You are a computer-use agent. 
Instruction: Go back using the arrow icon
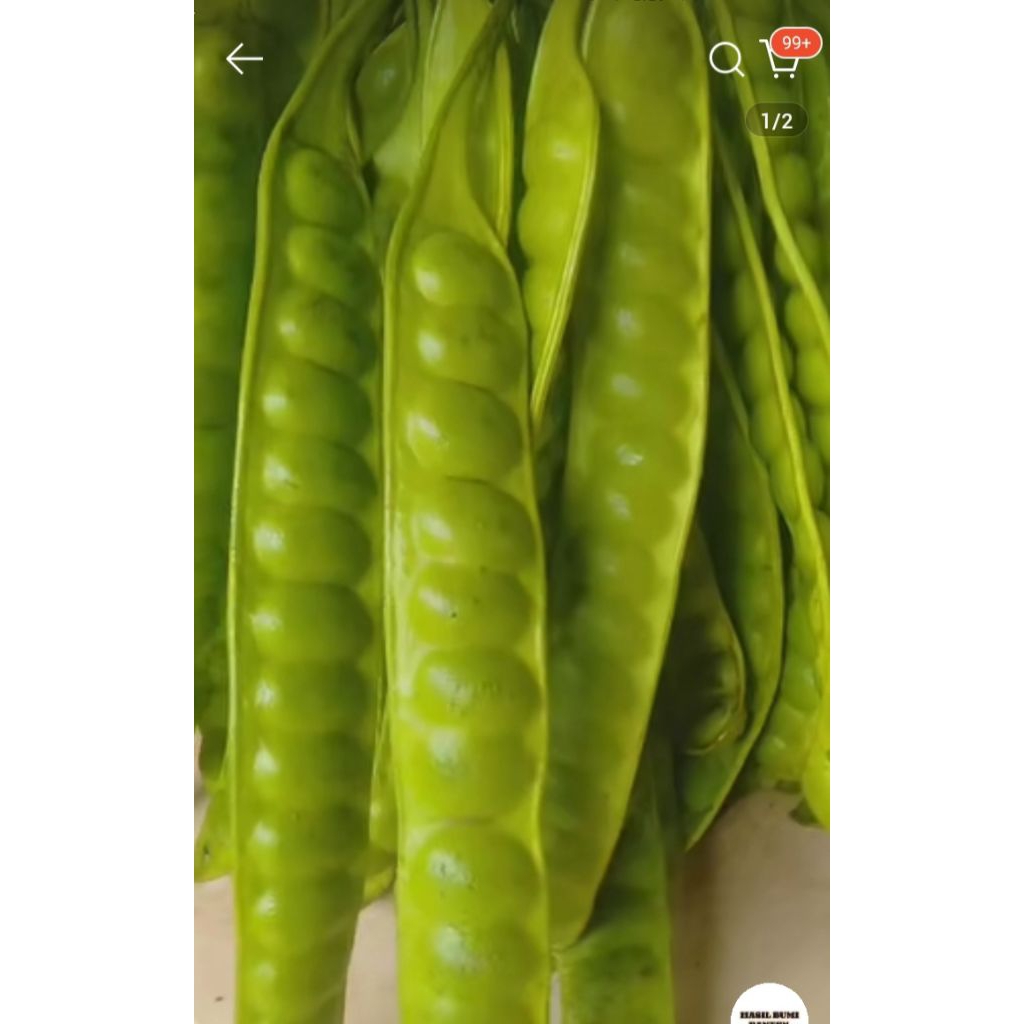pos(243,59)
